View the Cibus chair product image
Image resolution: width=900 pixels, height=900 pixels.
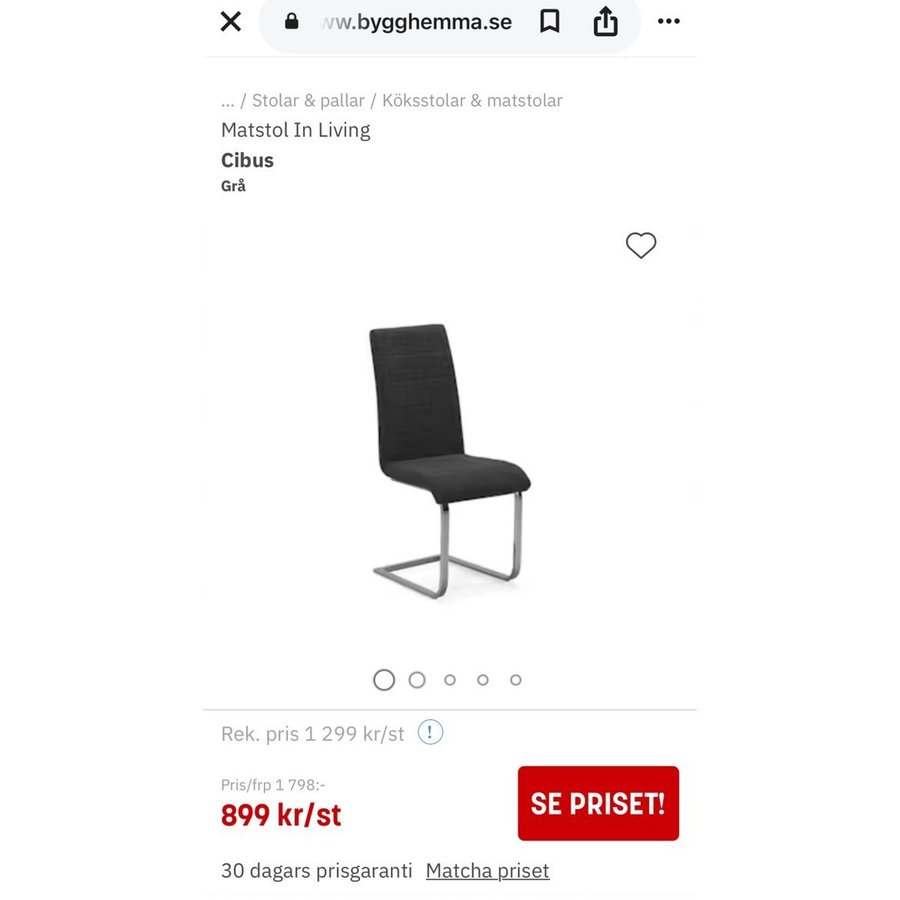(x=449, y=460)
